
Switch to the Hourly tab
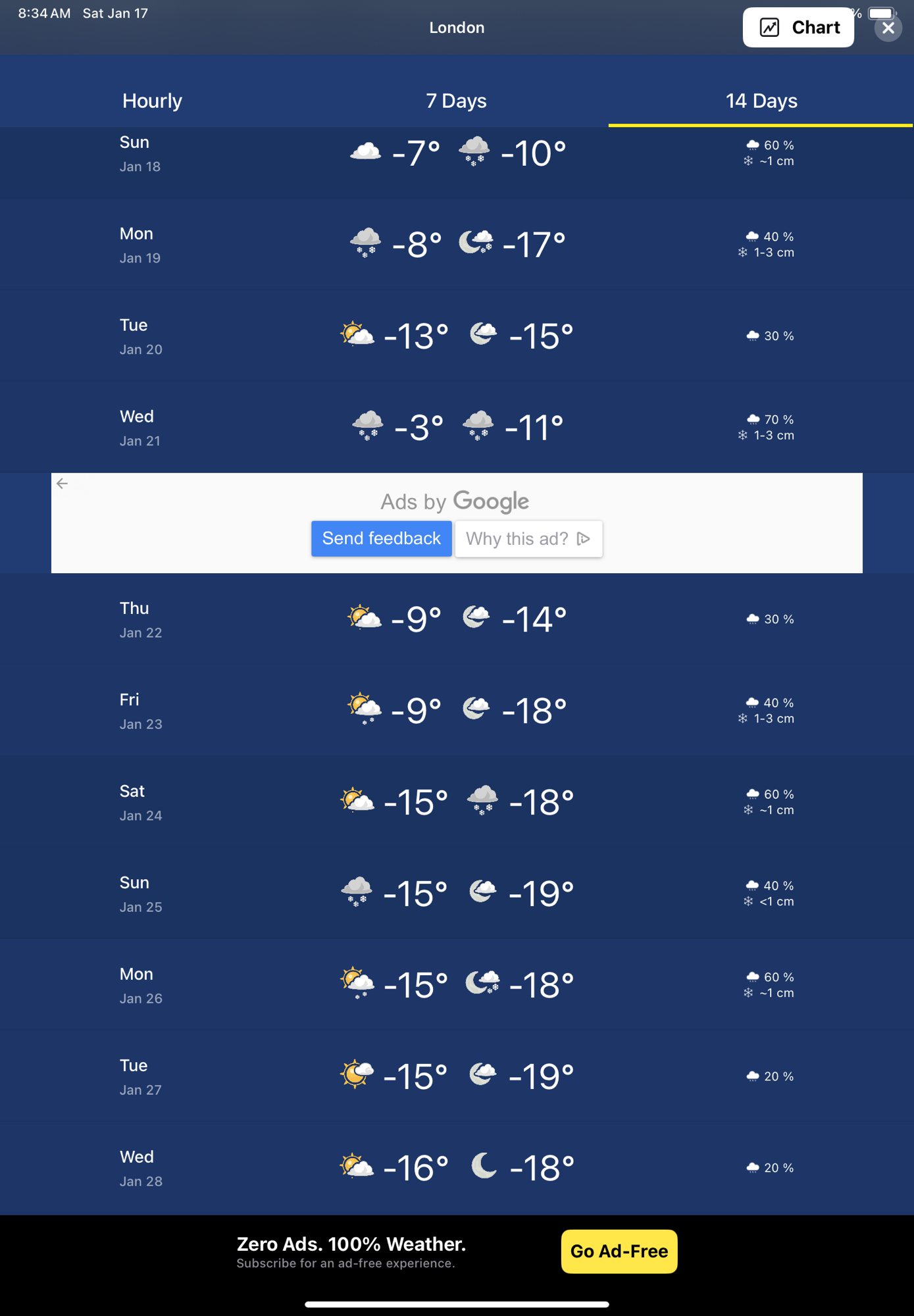(152, 101)
